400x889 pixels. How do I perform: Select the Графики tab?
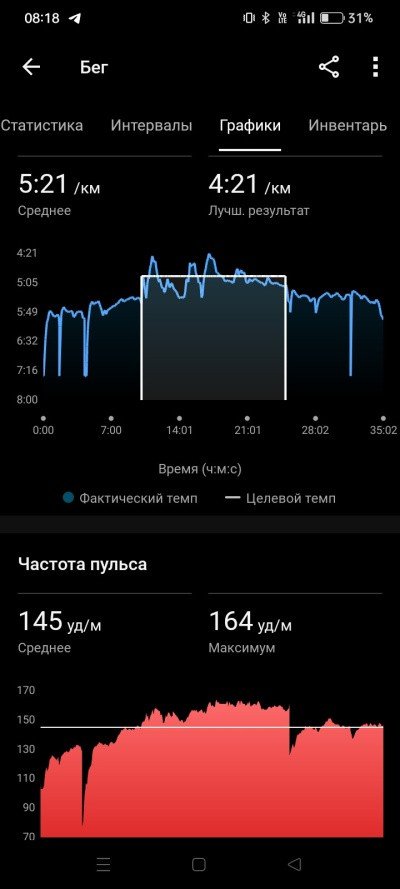coord(250,125)
